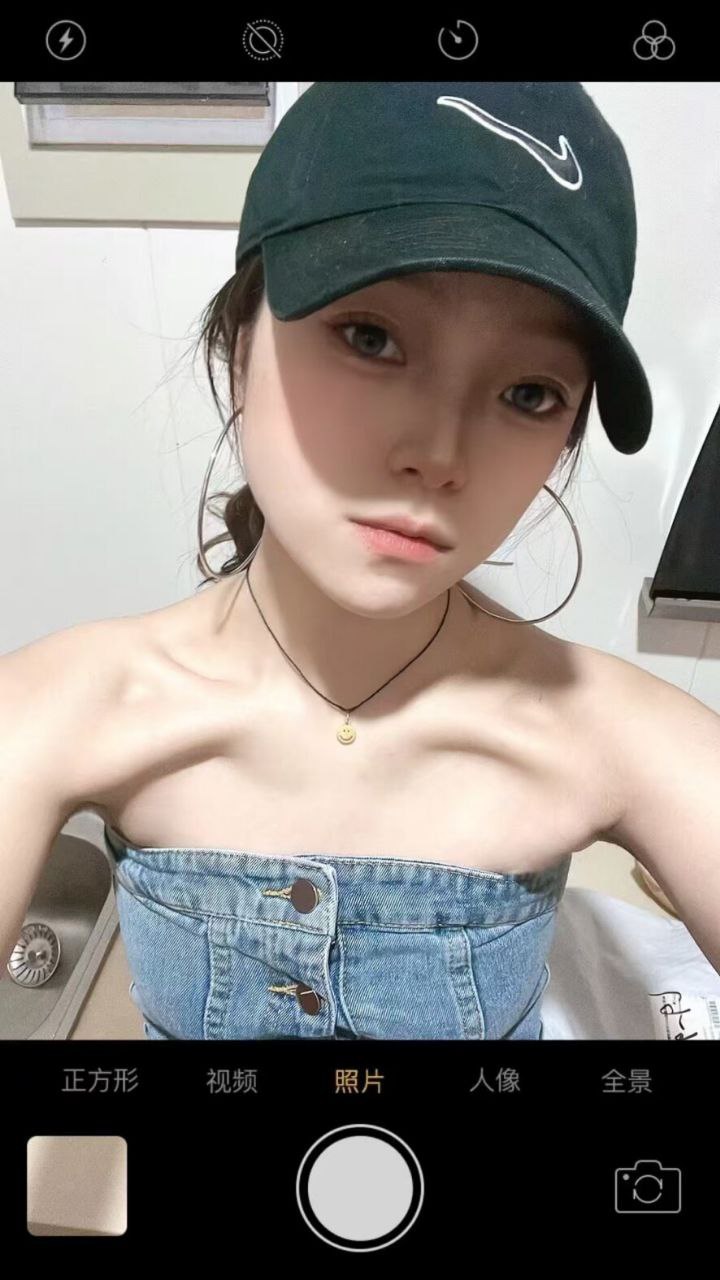This screenshot has height=1280, width=720.
Task: Switch to 全景 mode
Action: click(x=627, y=1081)
